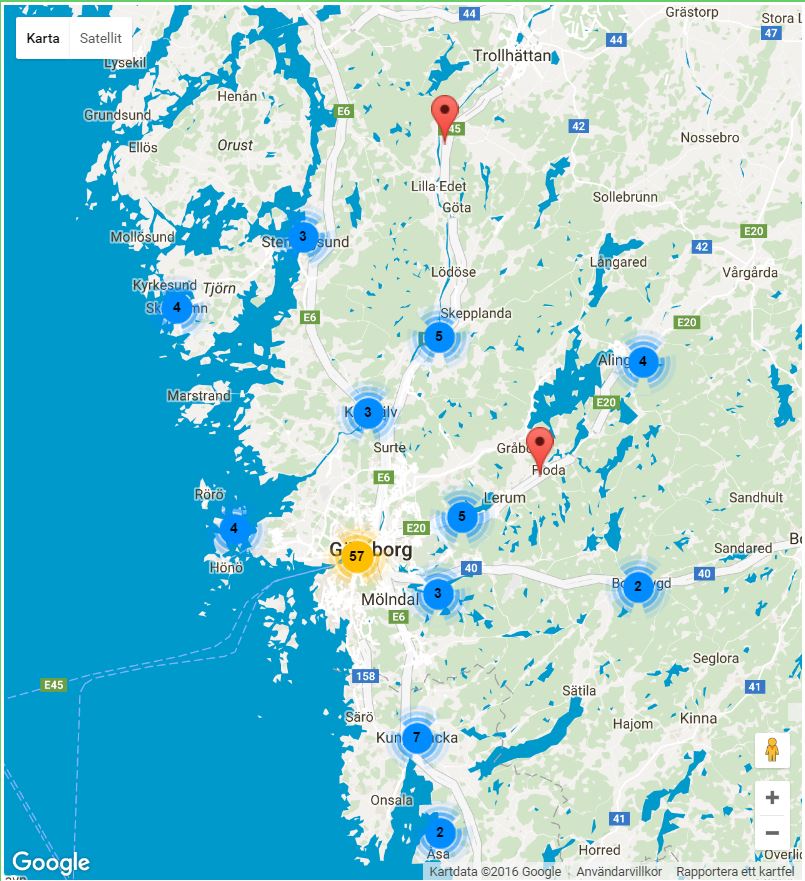Open the 2 cluster near Åsa
Image resolution: width=805 pixels, height=881 pixels.
pyautogui.click(x=439, y=832)
